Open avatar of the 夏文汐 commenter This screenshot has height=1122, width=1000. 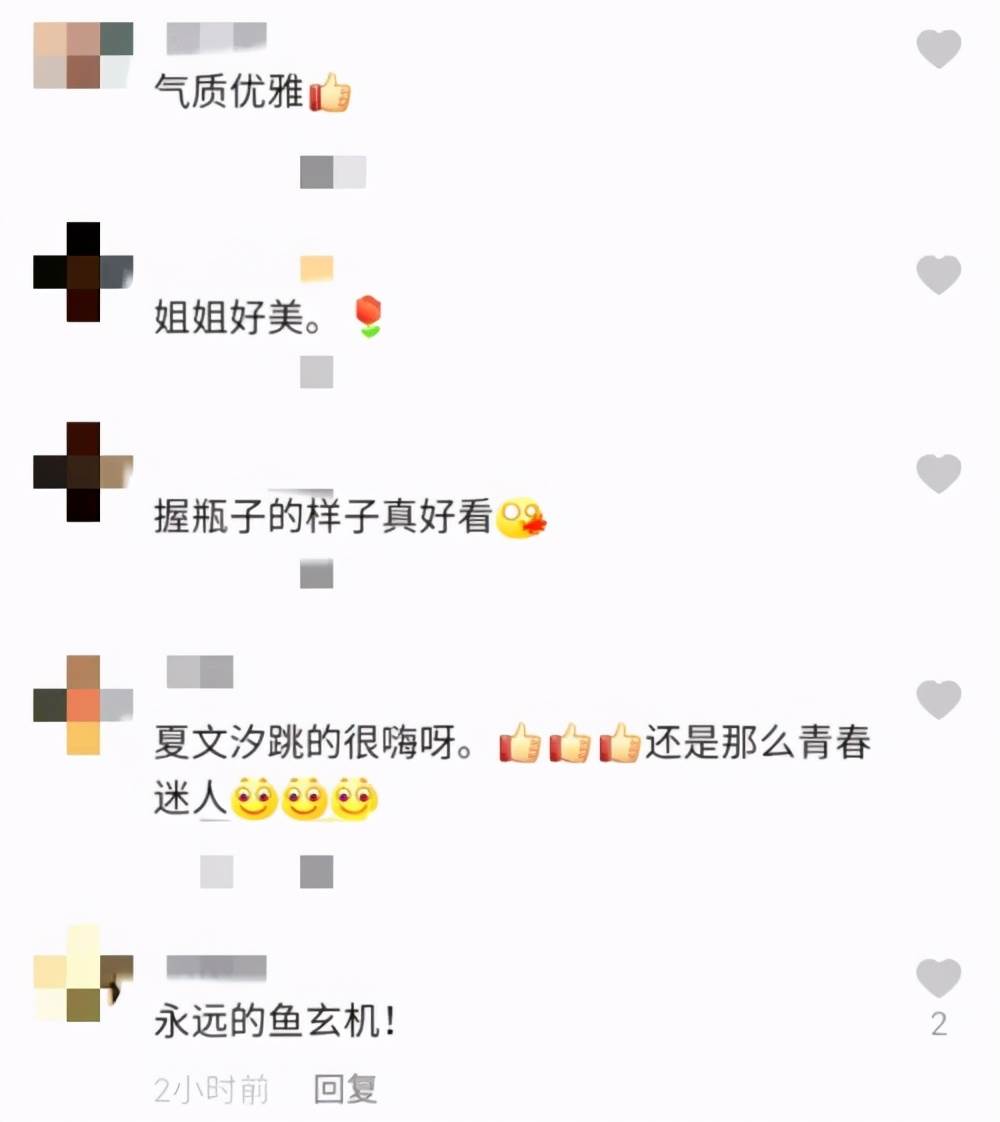click(83, 705)
